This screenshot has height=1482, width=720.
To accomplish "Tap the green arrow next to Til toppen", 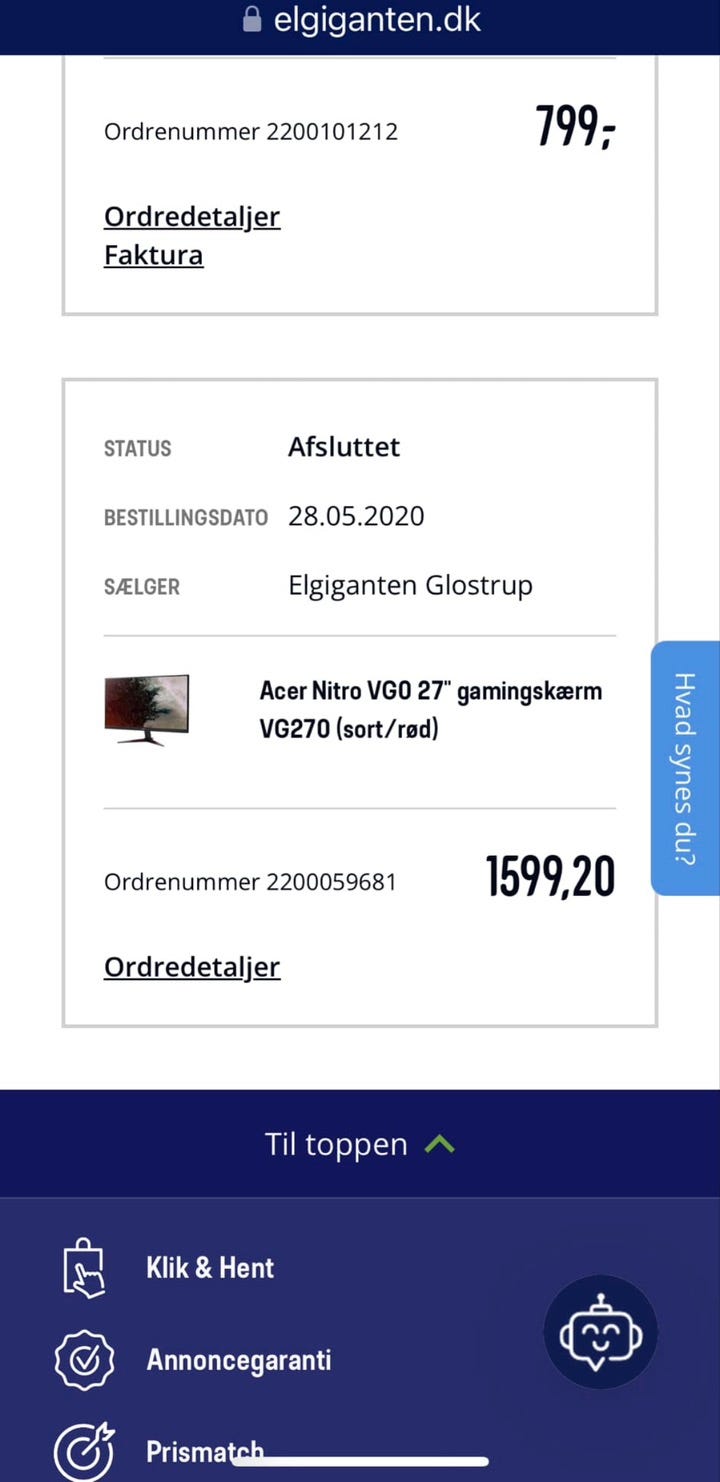I will click(x=440, y=1143).
